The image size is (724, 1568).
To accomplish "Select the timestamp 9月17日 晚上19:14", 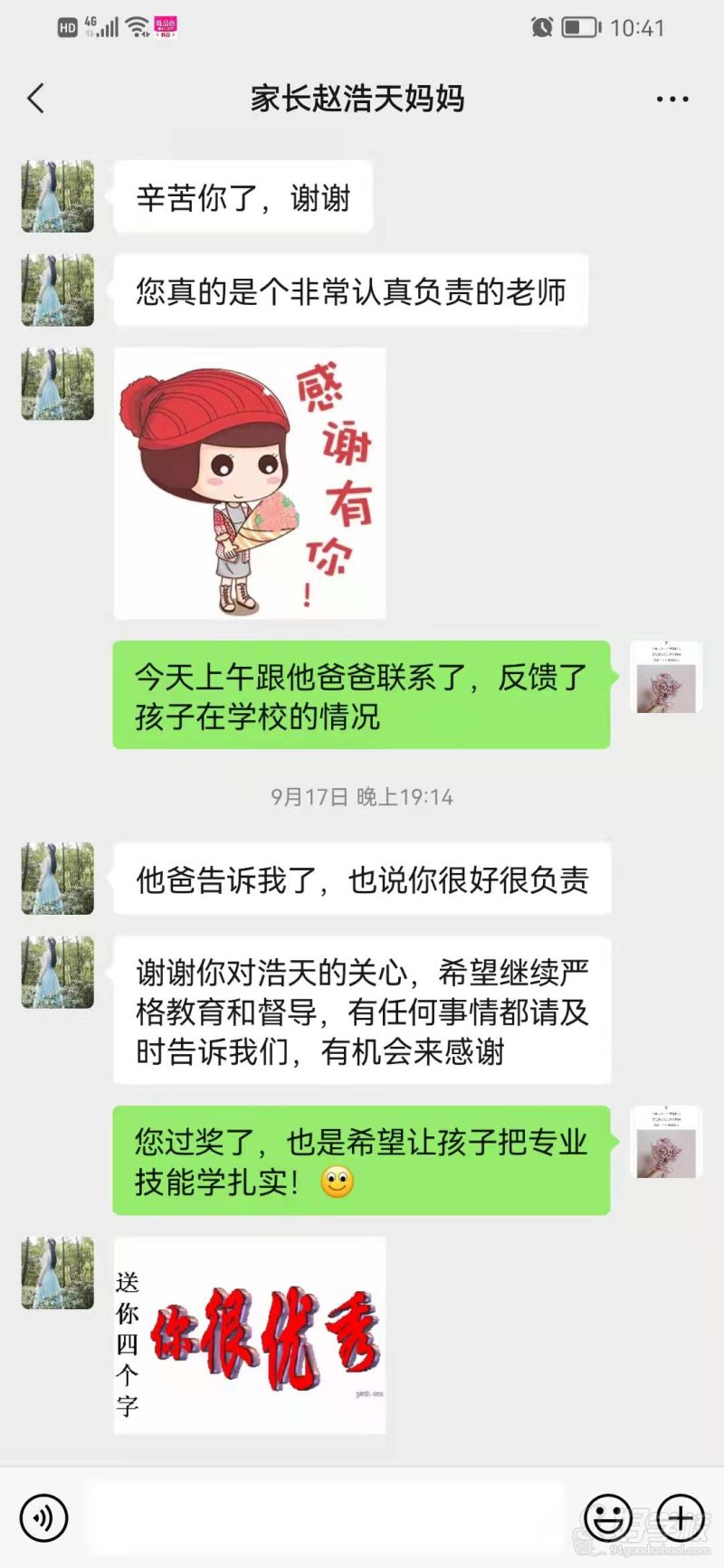I will click(x=361, y=797).
